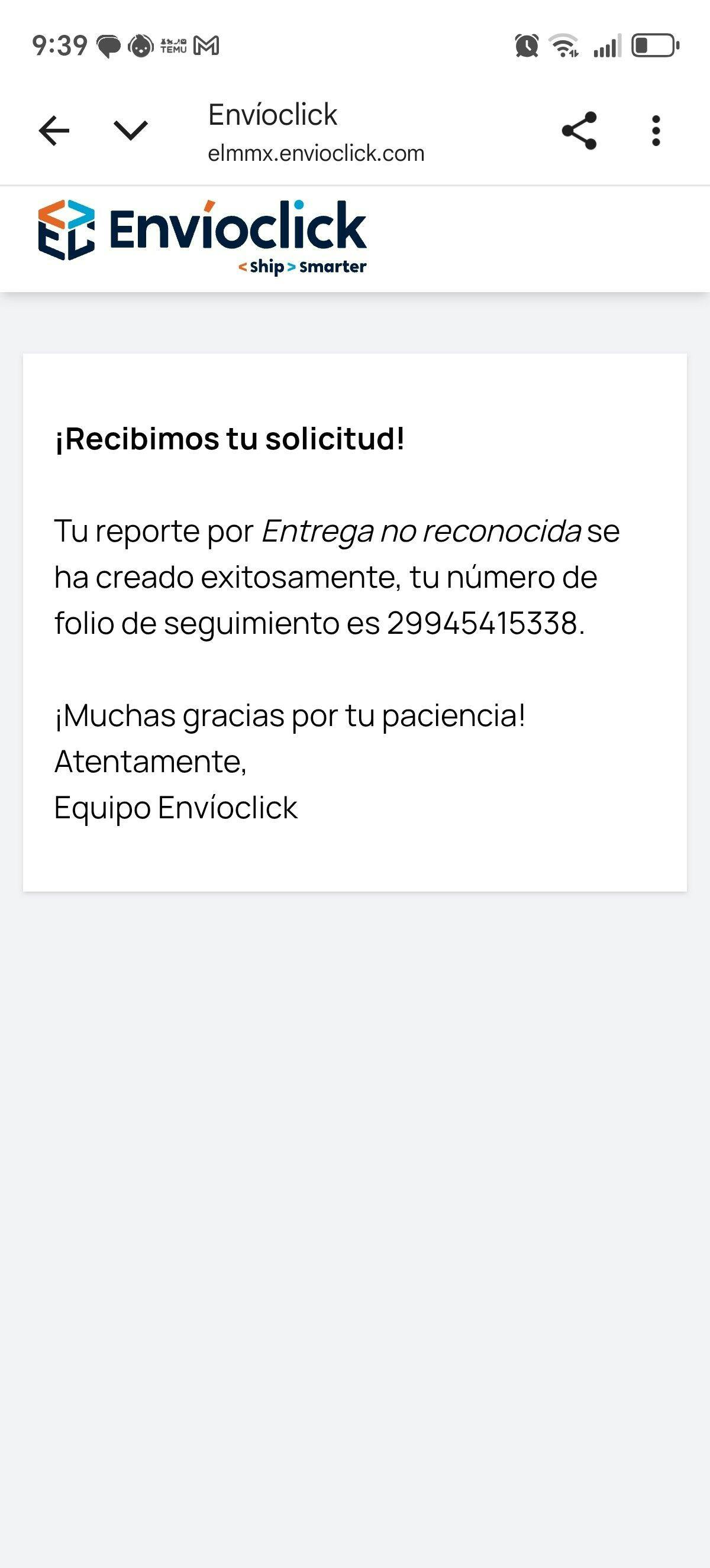The height and width of the screenshot is (1568, 710).
Task: Open the overflow menu
Action: click(655, 131)
